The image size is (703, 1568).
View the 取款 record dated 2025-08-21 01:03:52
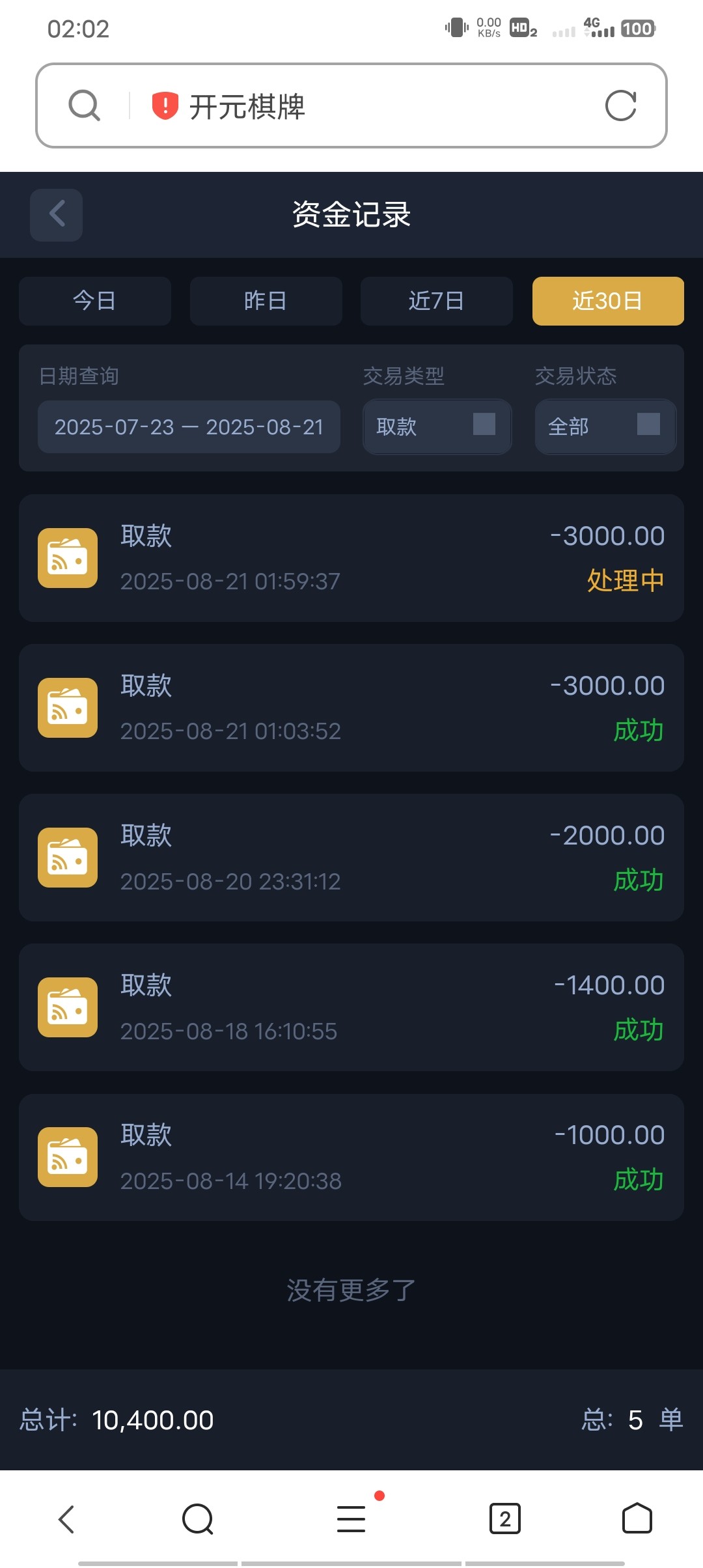(x=351, y=708)
